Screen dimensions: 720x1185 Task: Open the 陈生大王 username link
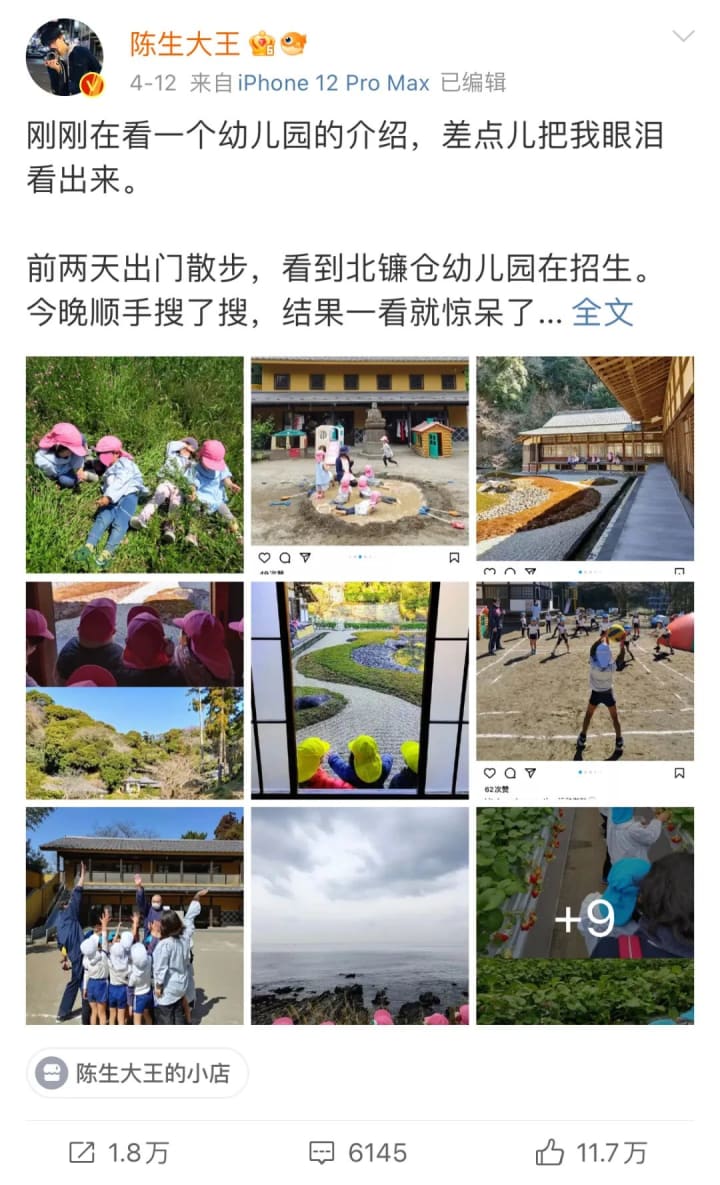tap(184, 44)
